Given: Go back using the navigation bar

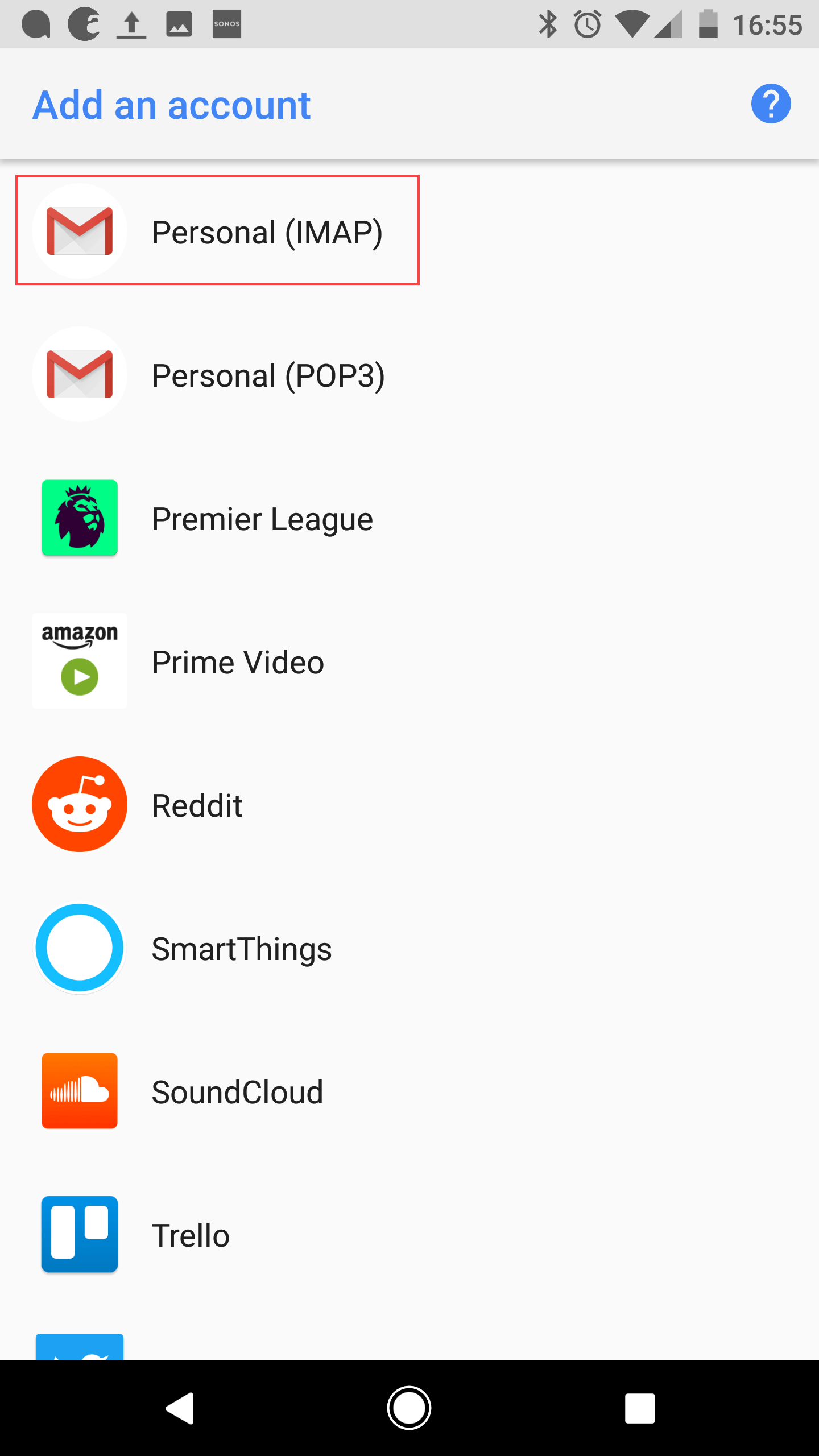Looking at the screenshot, I should tap(180, 1408).
